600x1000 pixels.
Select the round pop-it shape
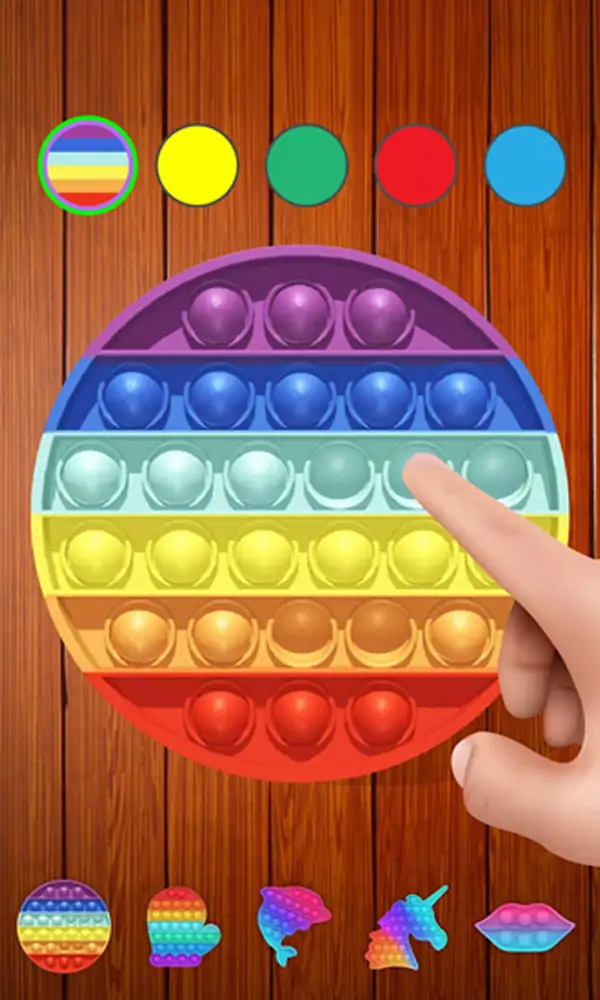(65, 926)
